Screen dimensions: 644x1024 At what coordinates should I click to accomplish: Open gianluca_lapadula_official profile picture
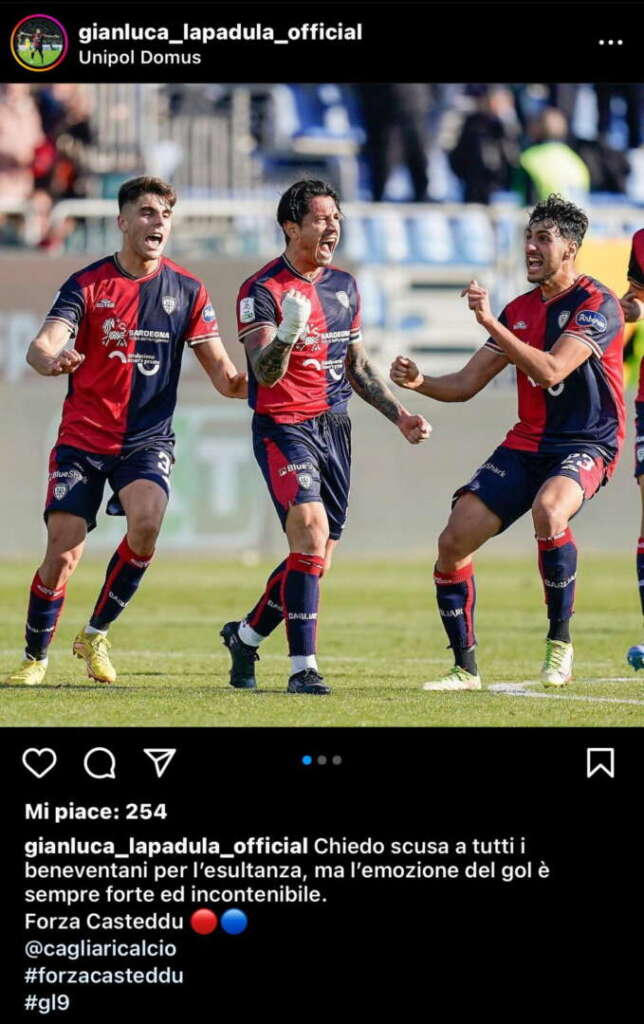[x=39, y=42]
